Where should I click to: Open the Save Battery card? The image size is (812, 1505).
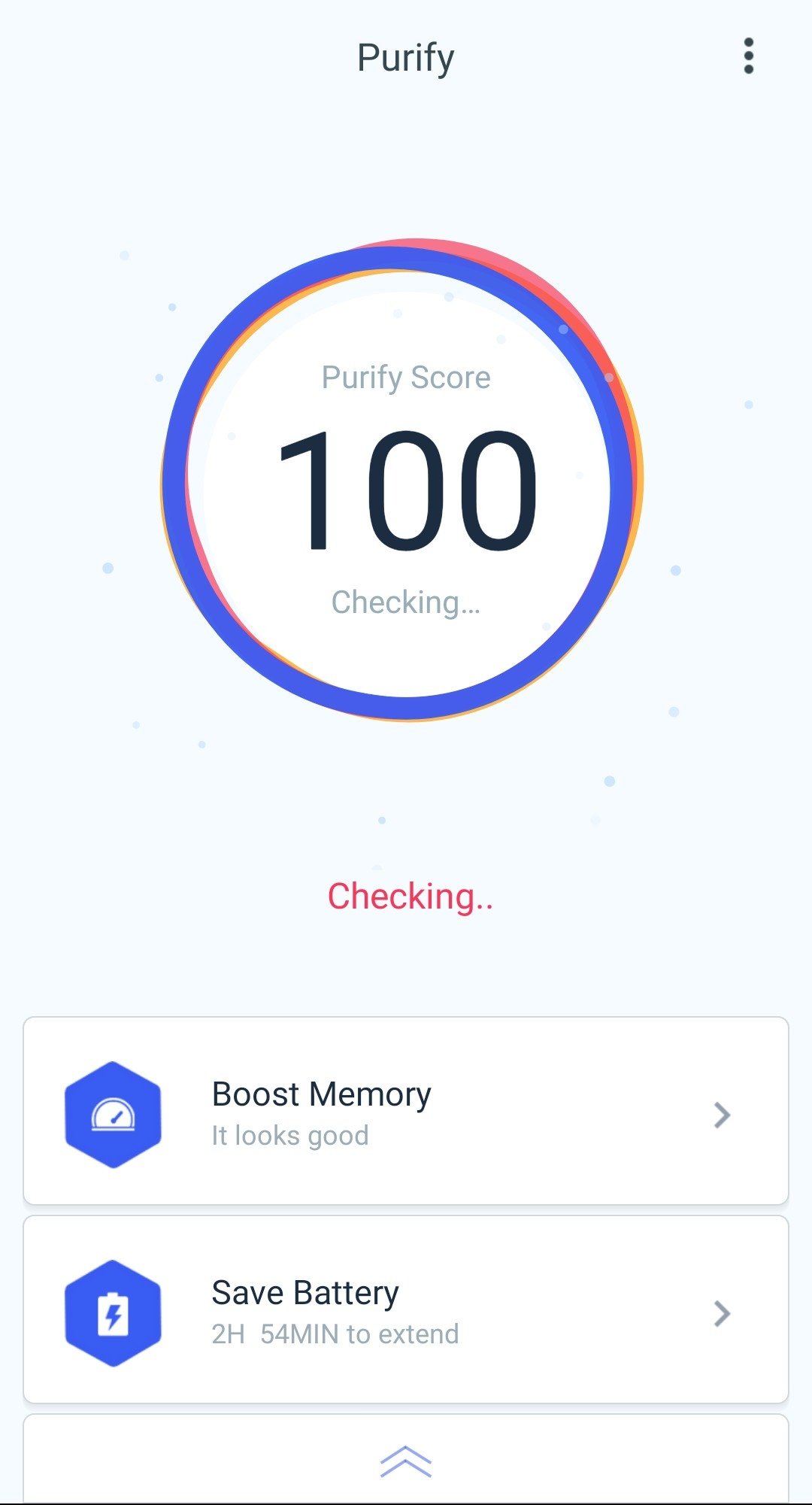(x=406, y=1310)
